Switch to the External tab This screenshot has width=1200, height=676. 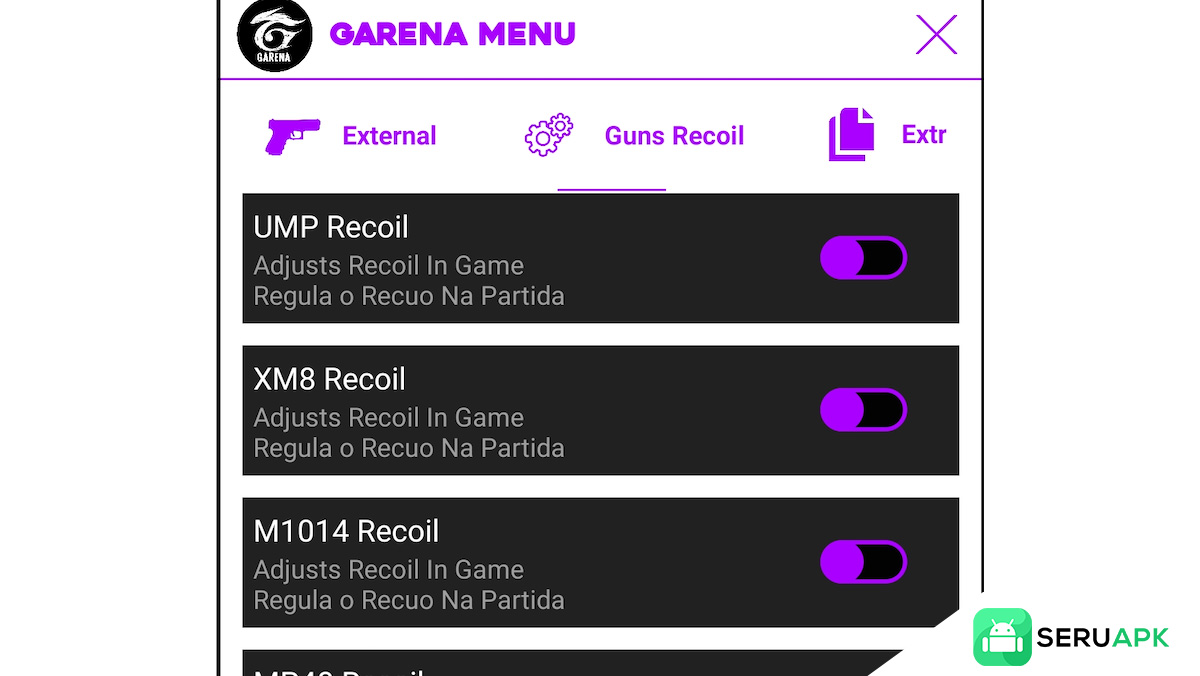(352, 136)
